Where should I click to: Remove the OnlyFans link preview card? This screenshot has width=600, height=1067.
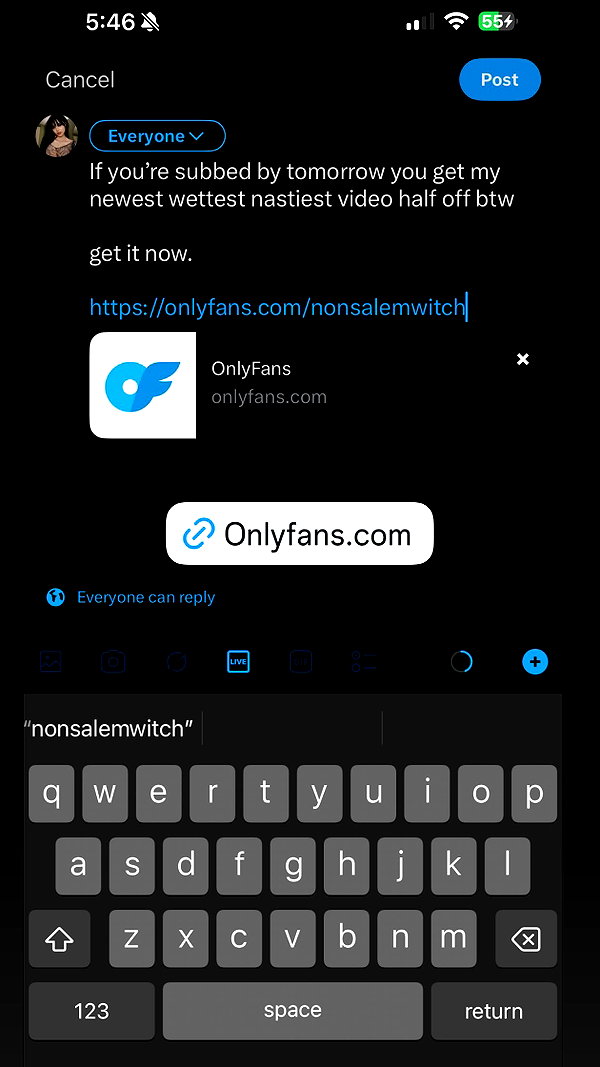click(522, 359)
